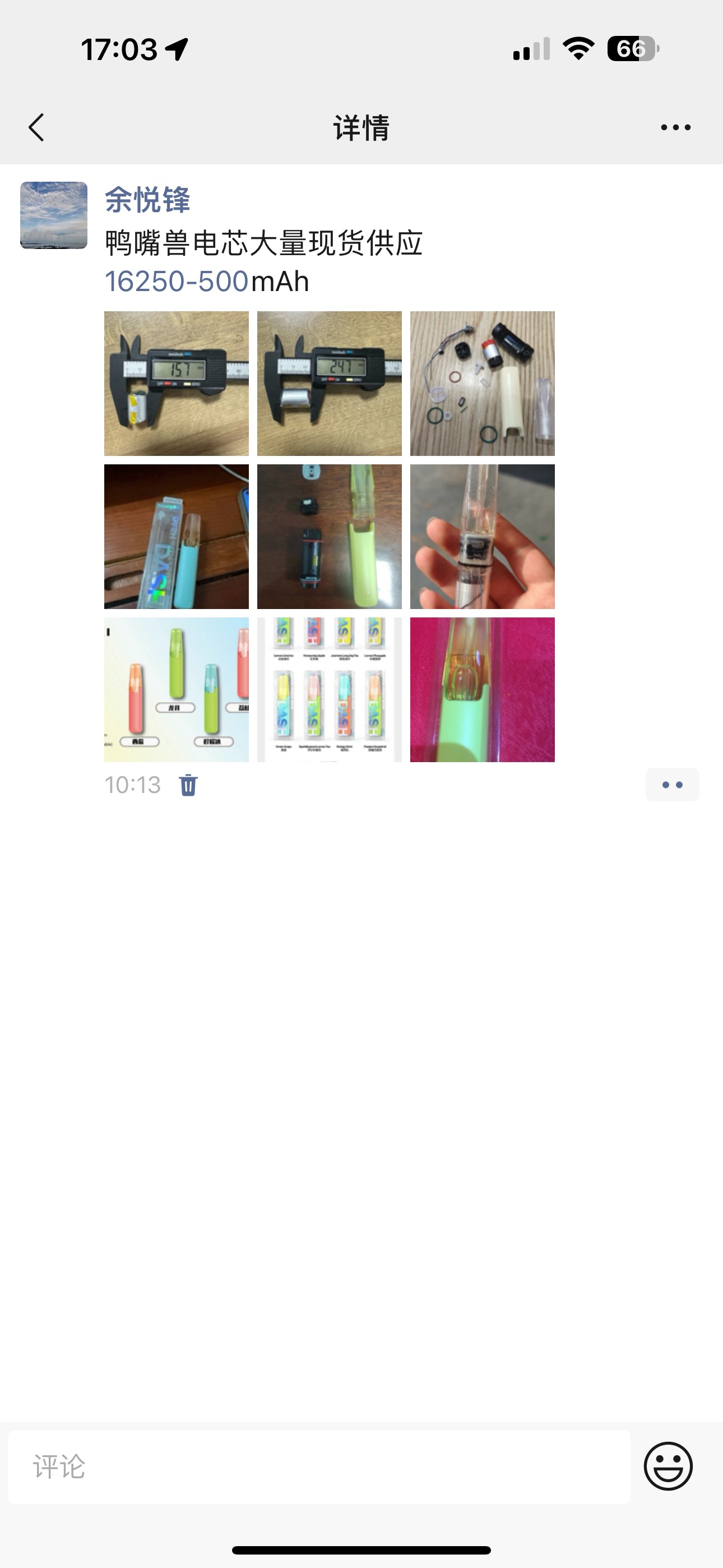Open the blue device with packaging photo

177,536
